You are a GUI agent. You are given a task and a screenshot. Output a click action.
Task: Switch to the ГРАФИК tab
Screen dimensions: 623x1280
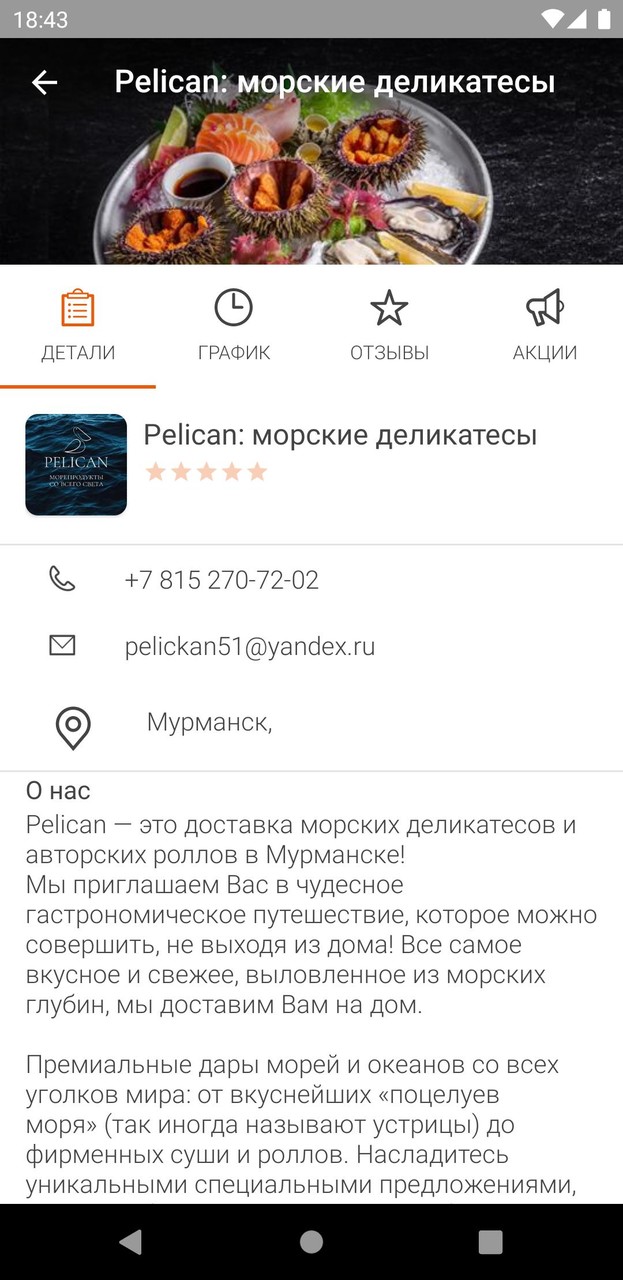[x=234, y=326]
